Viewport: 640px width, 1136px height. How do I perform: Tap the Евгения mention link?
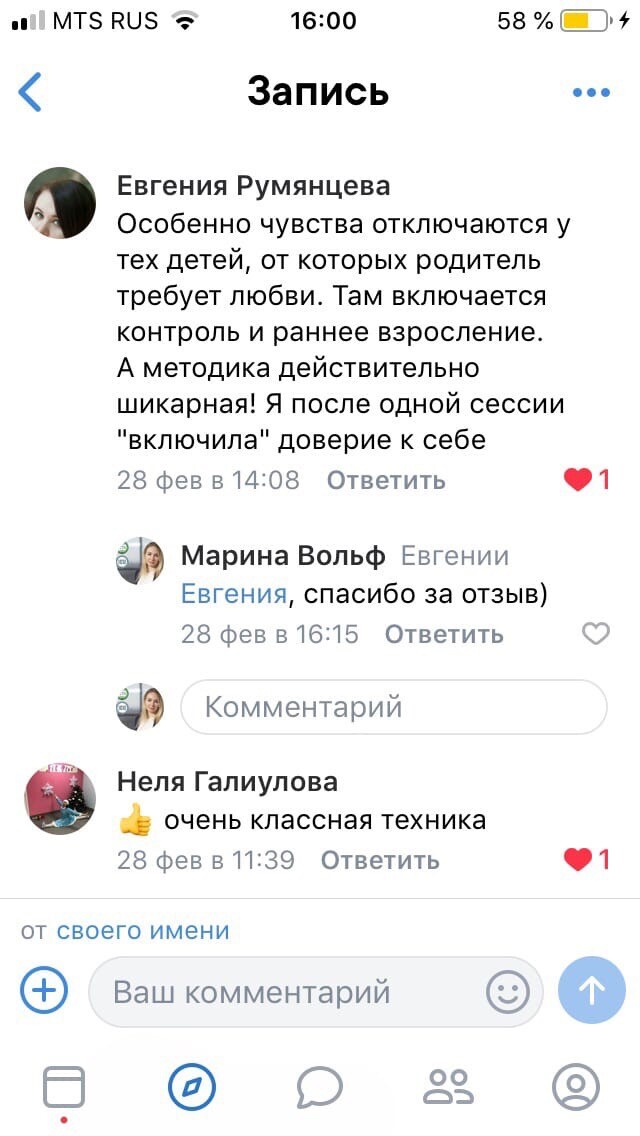[x=233, y=594]
